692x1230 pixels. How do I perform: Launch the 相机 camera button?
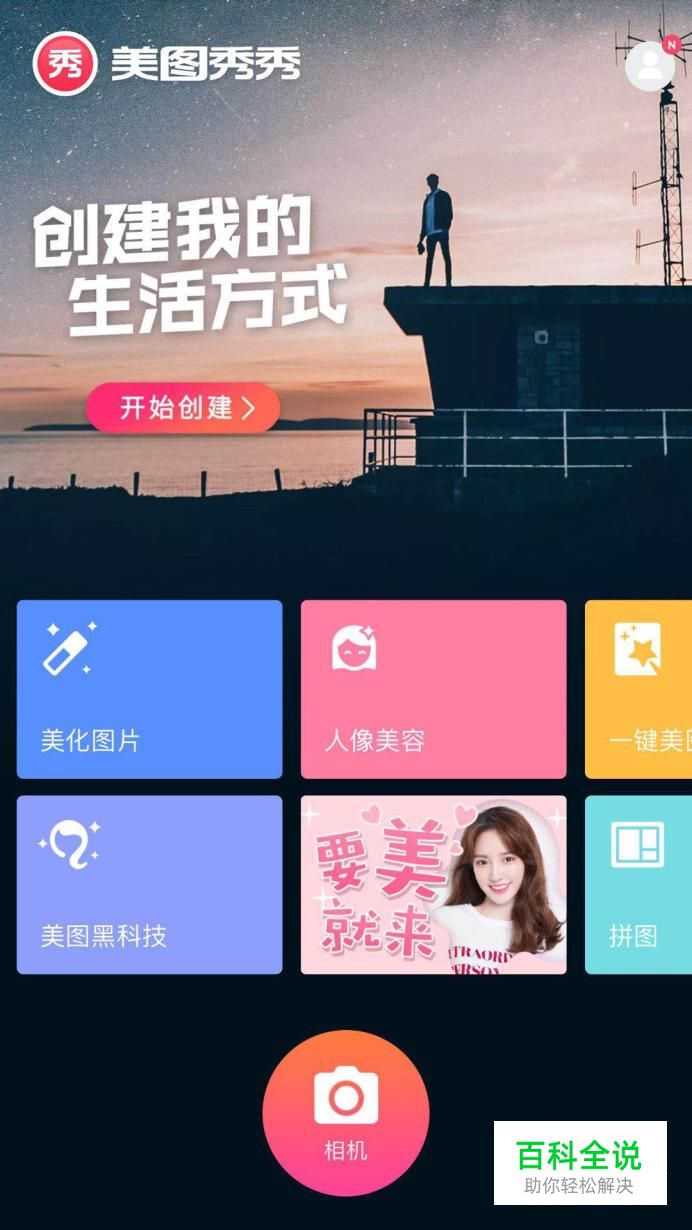(x=346, y=1113)
